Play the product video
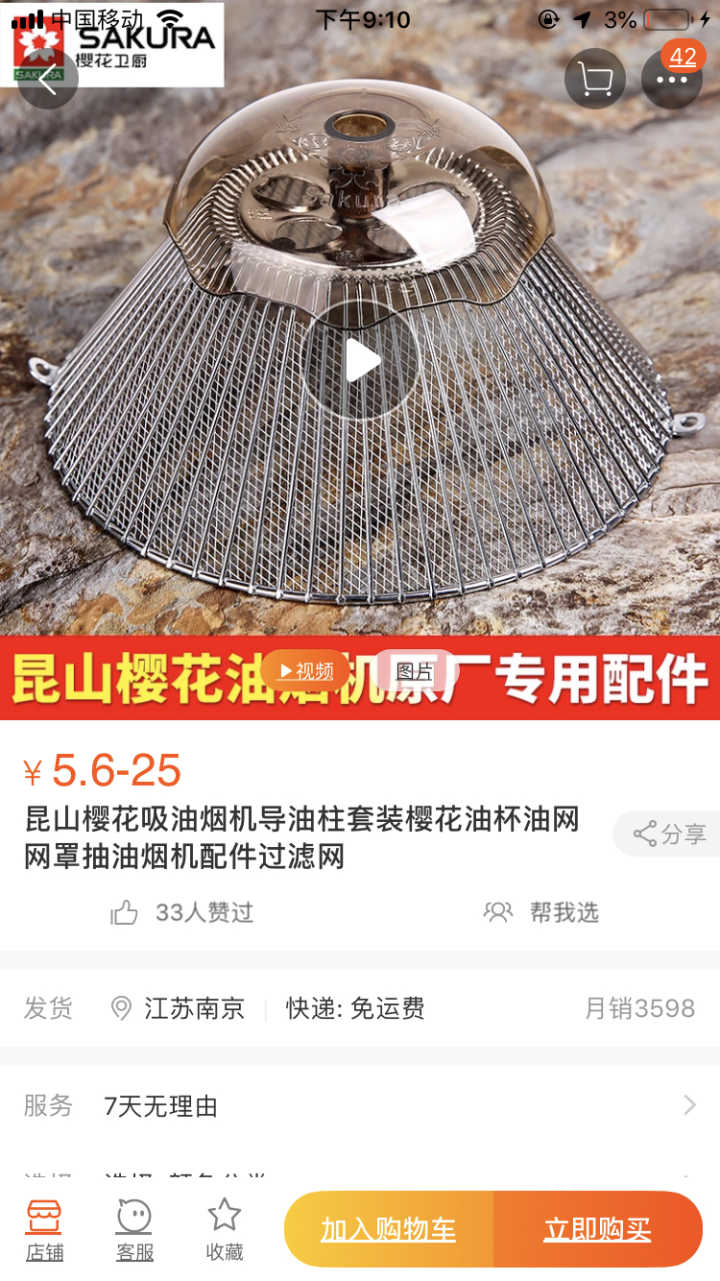The image size is (720, 1281). (x=360, y=360)
